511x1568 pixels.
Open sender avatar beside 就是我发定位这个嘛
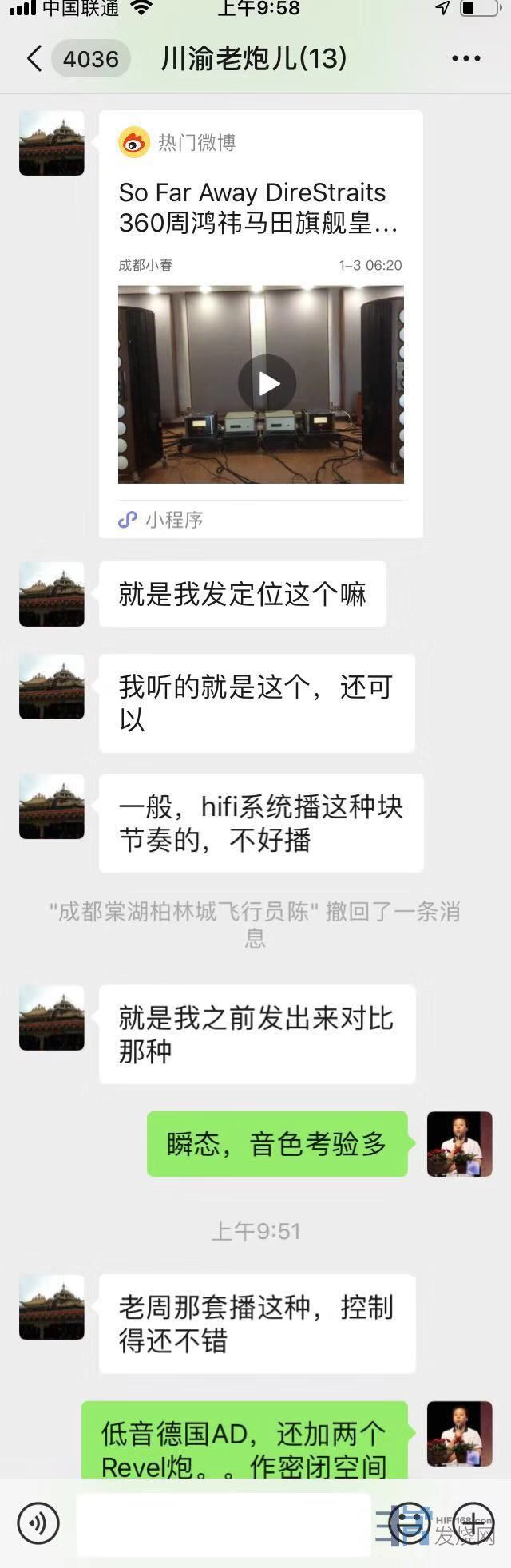pos(52,593)
